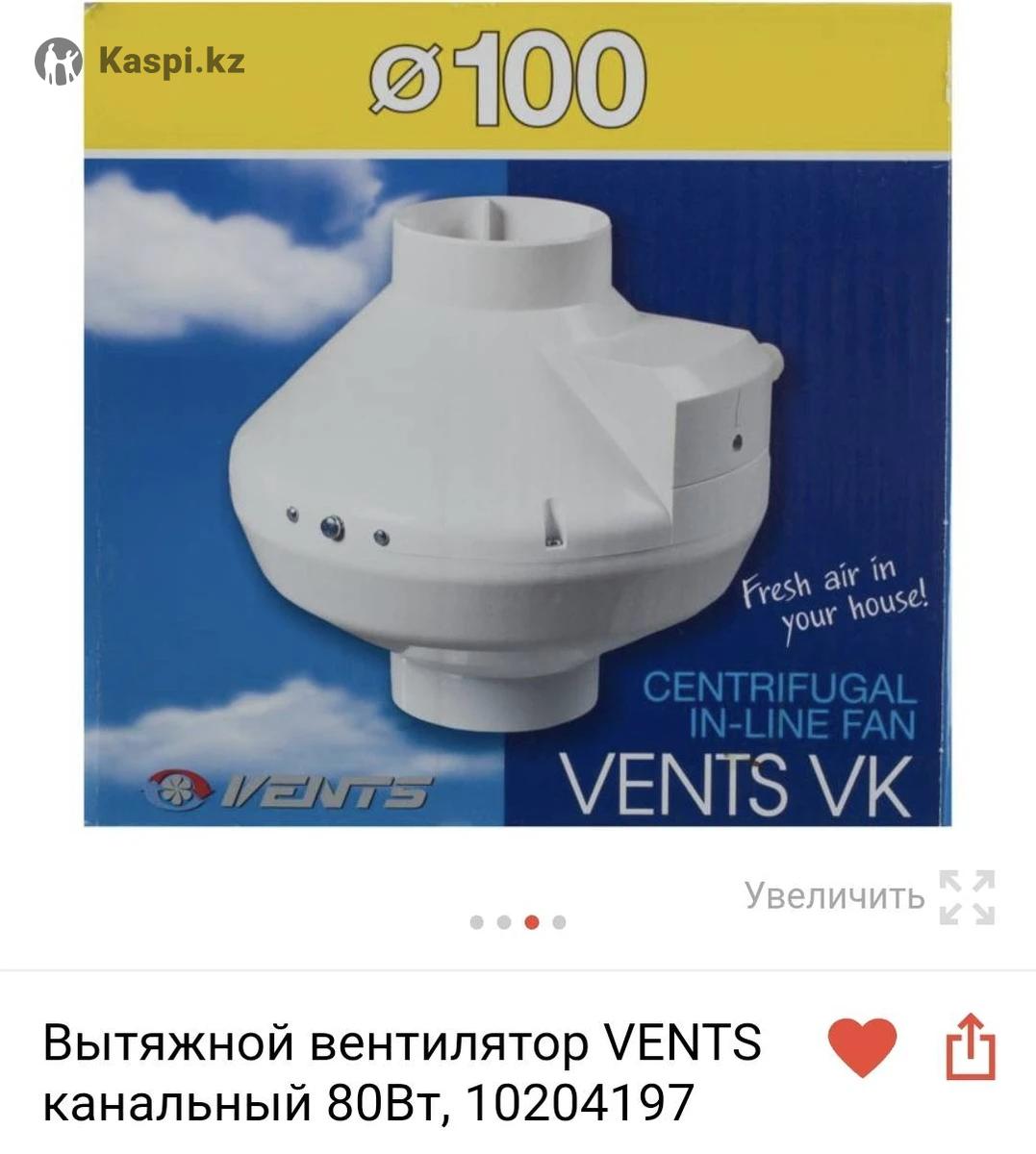Jump to the first image dot
This screenshot has height=1154, width=1036.
pyautogui.click(x=476, y=922)
